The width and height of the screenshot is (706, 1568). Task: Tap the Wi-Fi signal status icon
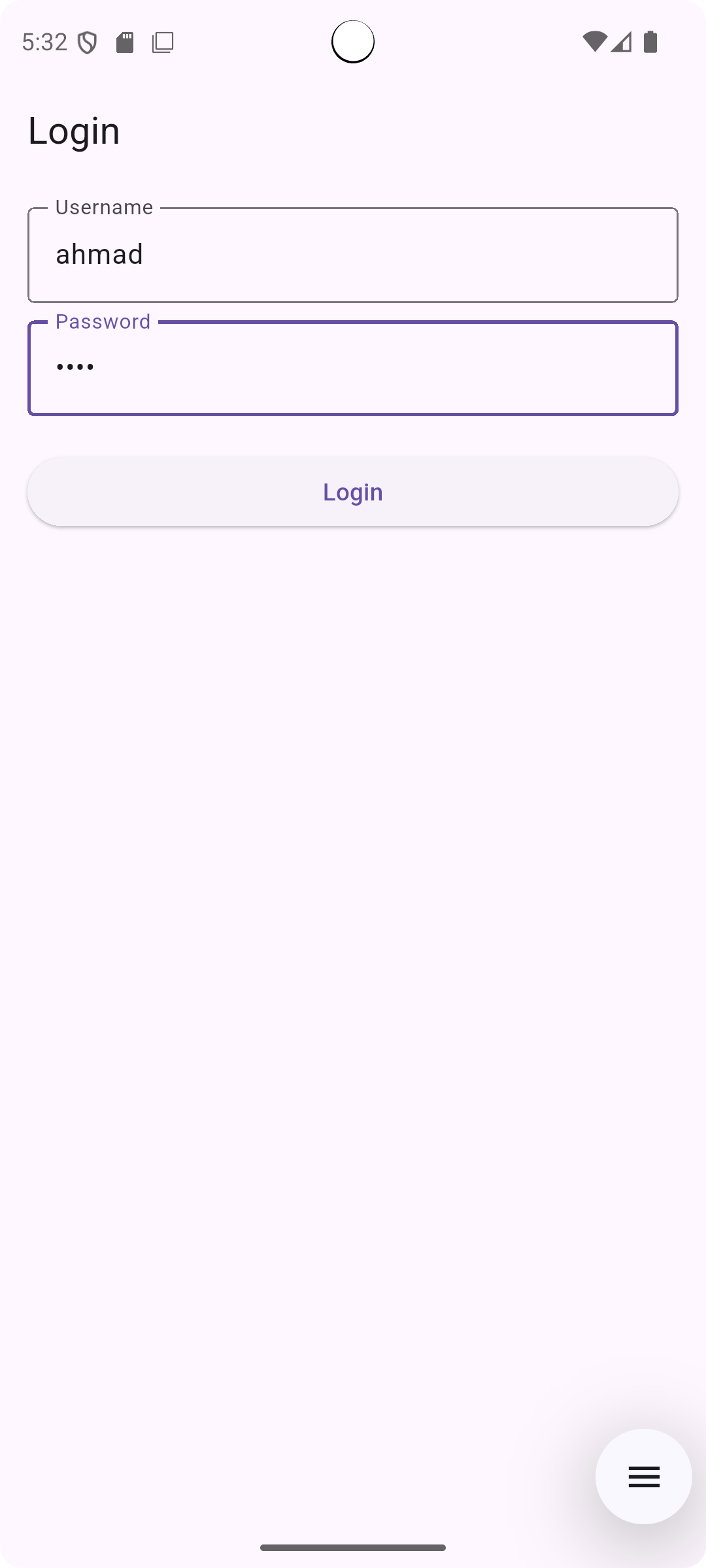[x=596, y=41]
